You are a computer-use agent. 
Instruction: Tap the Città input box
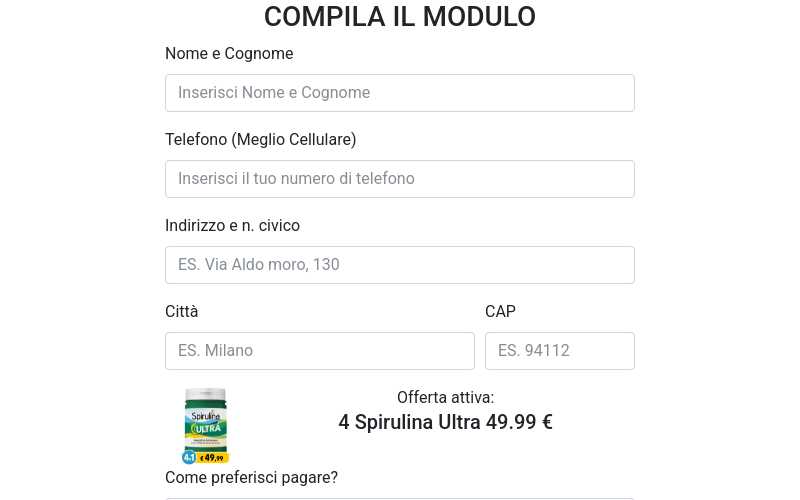coord(319,351)
